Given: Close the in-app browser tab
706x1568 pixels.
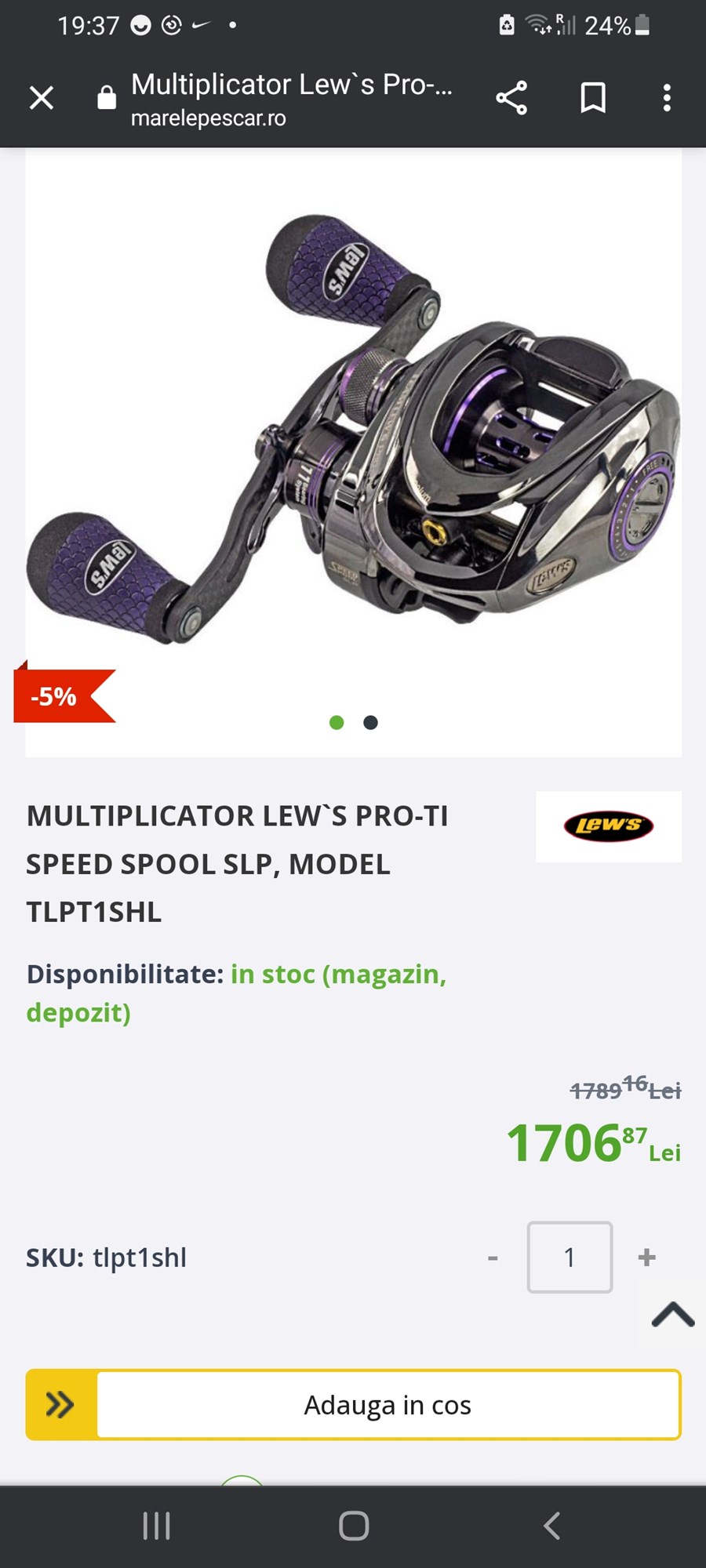Looking at the screenshot, I should 42,98.
